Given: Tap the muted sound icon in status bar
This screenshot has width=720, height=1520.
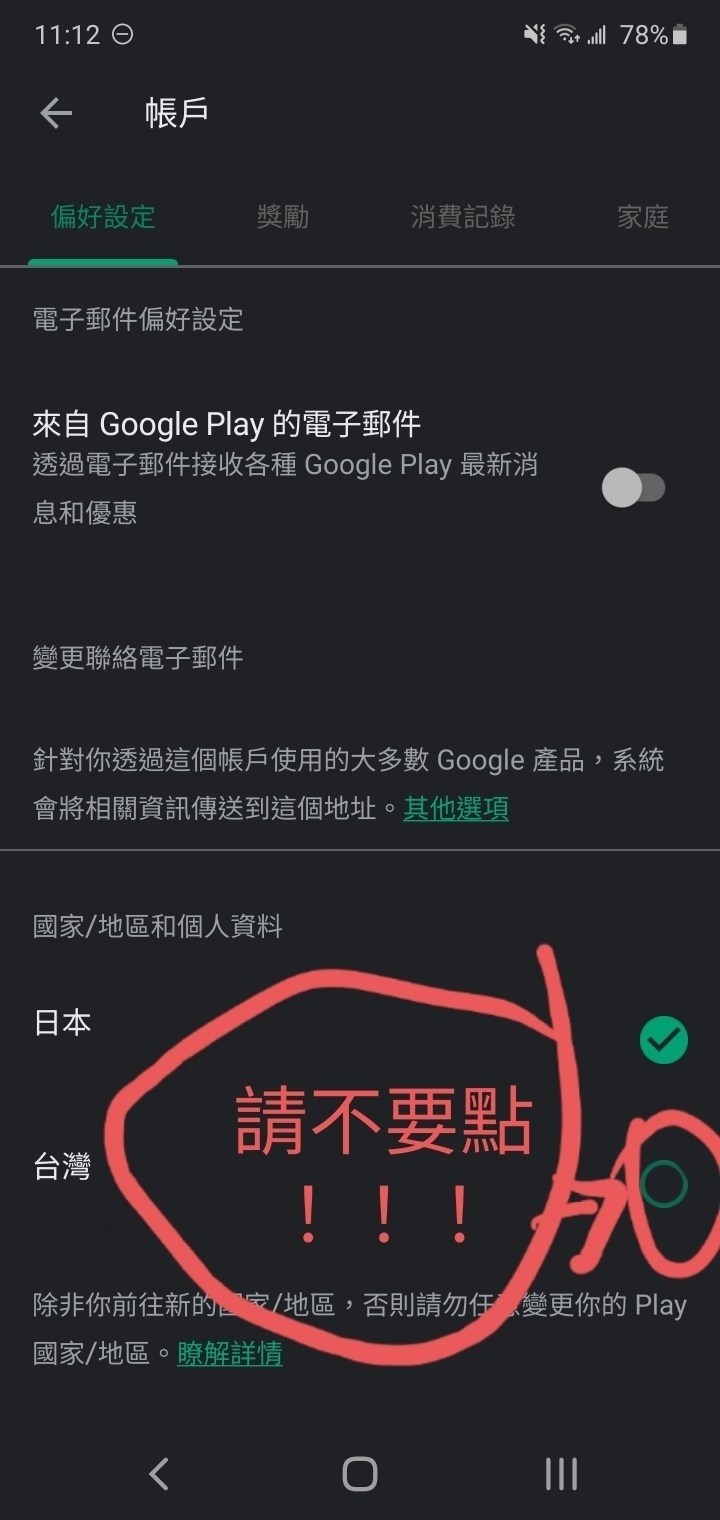Looking at the screenshot, I should point(537,33).
